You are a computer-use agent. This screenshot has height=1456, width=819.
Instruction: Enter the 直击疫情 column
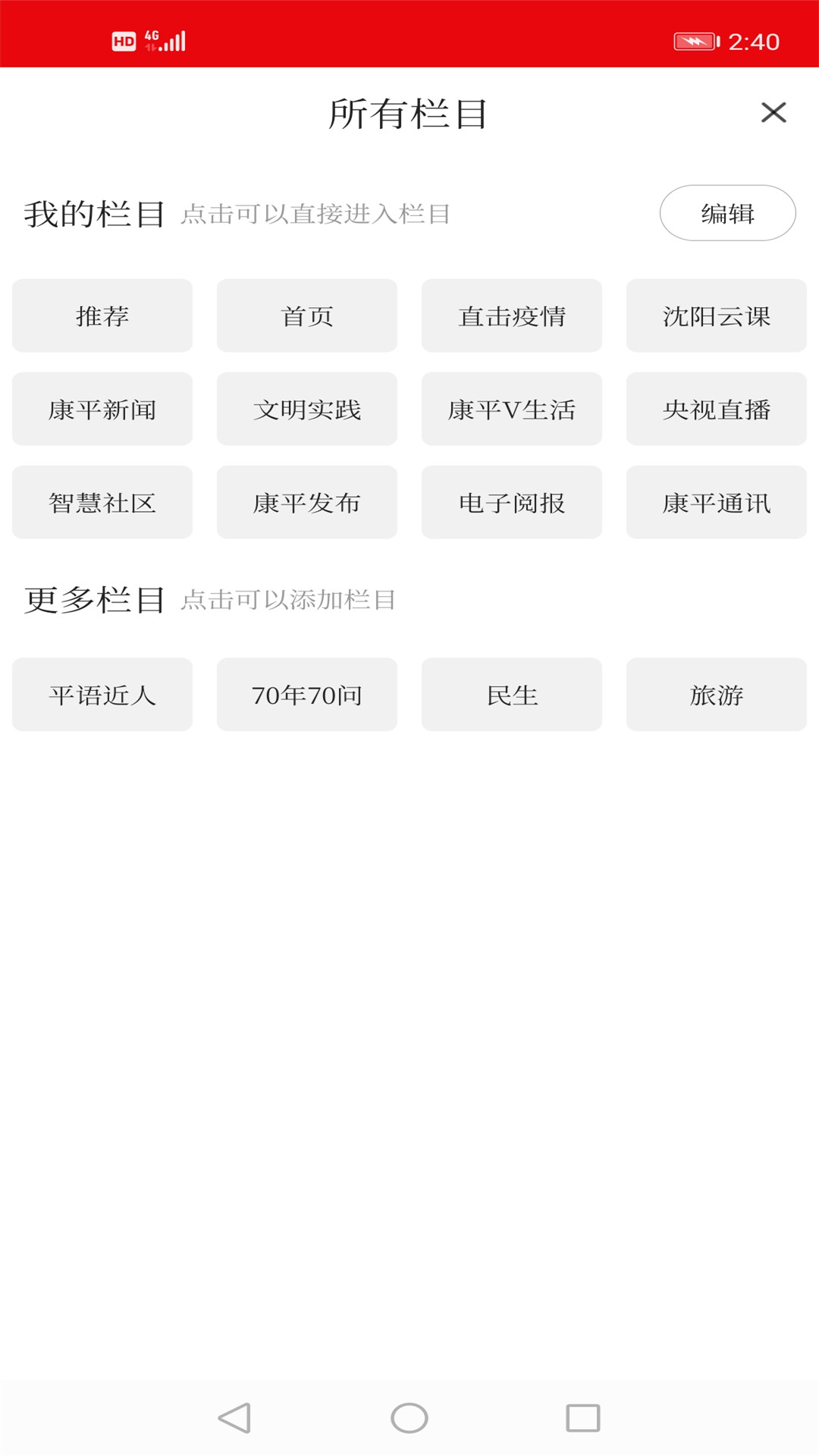point(512,315)
